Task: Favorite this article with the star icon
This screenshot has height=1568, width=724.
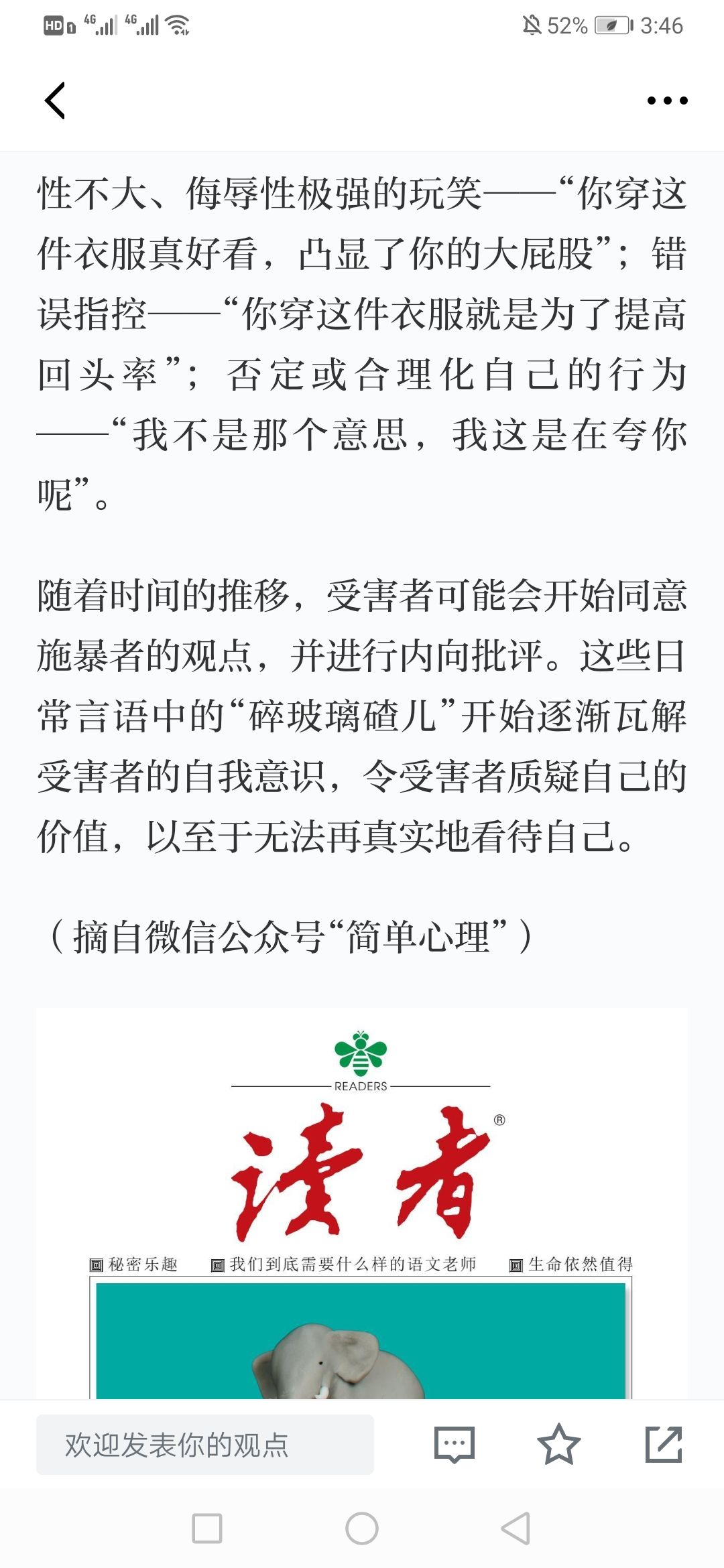Action: point(558,1445)
